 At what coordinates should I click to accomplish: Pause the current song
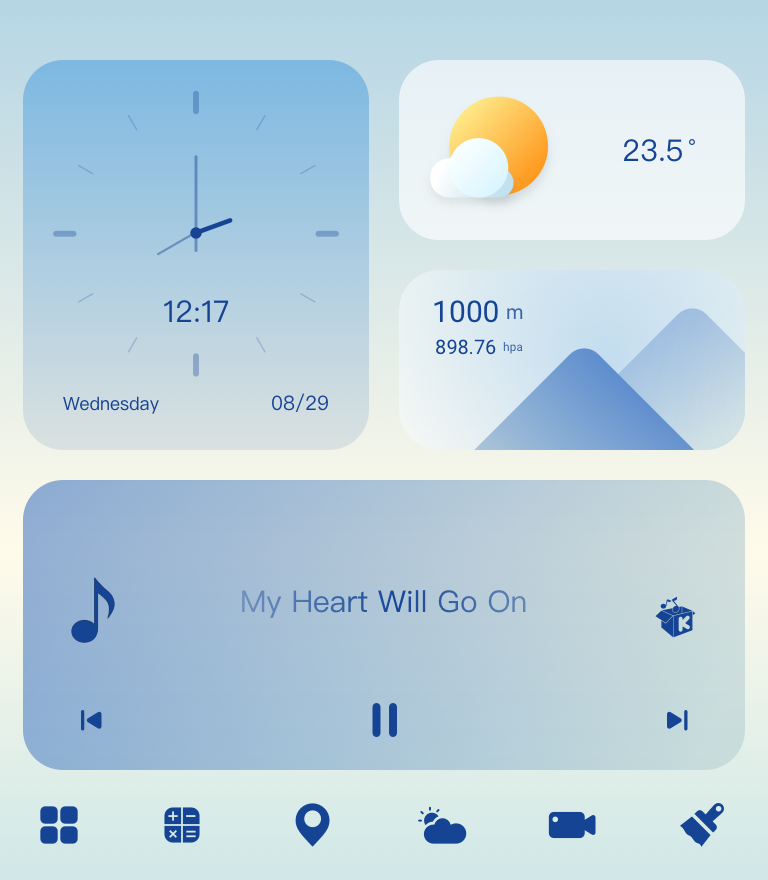384,720
